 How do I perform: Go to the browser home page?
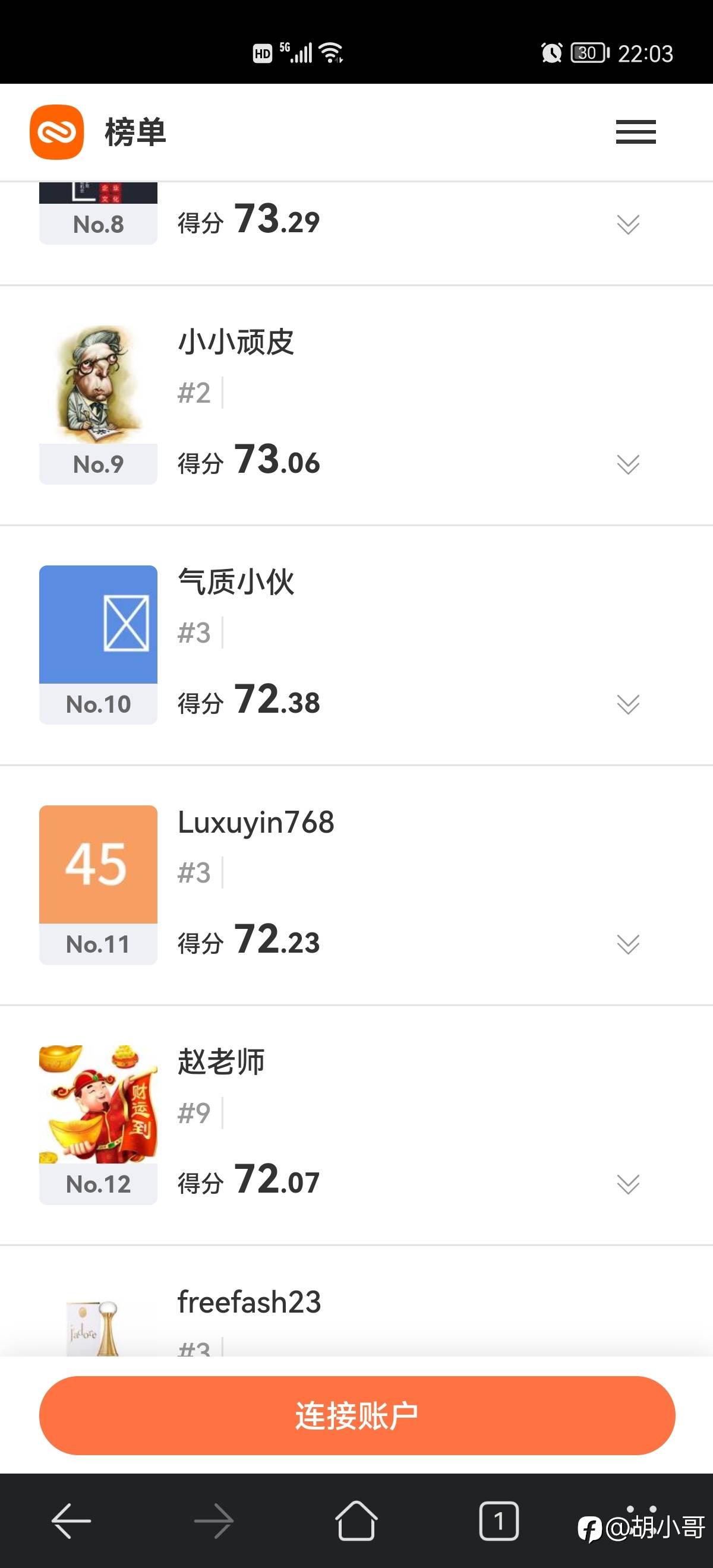(356, 1520)
